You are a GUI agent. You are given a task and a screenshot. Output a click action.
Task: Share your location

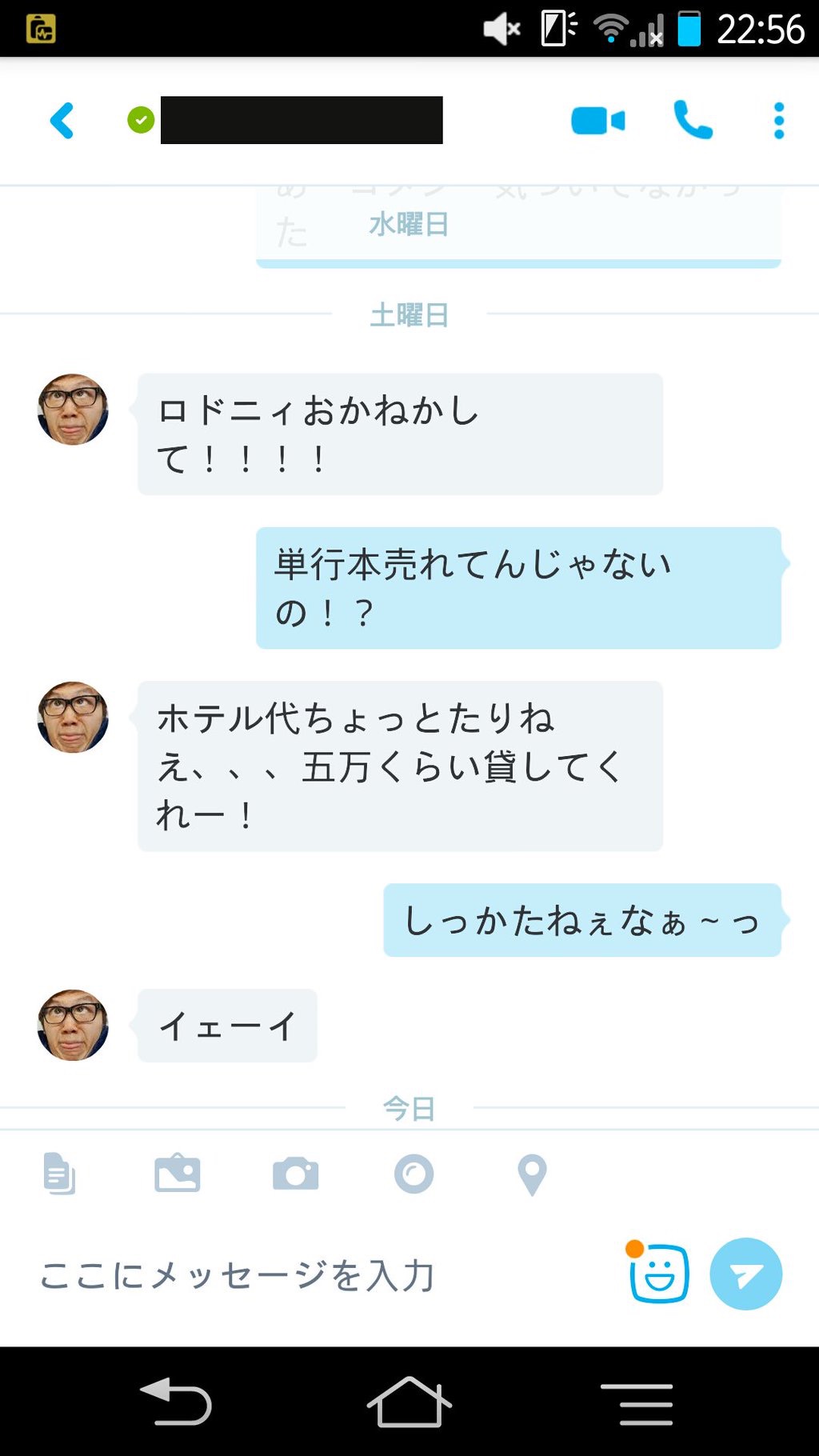pyautogui.click(x=532, y=1174)
